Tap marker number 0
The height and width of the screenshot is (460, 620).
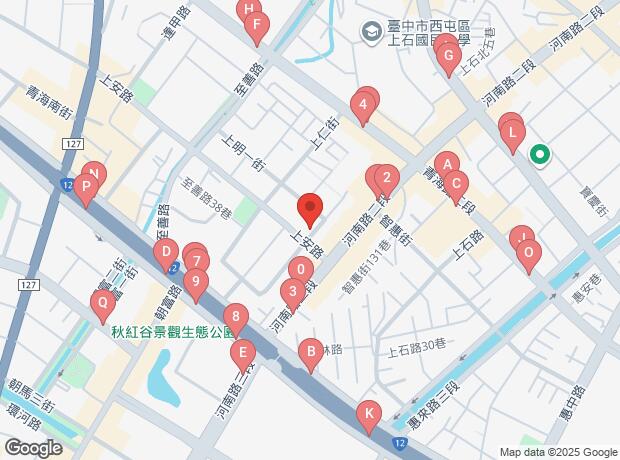tap(301, 274)
